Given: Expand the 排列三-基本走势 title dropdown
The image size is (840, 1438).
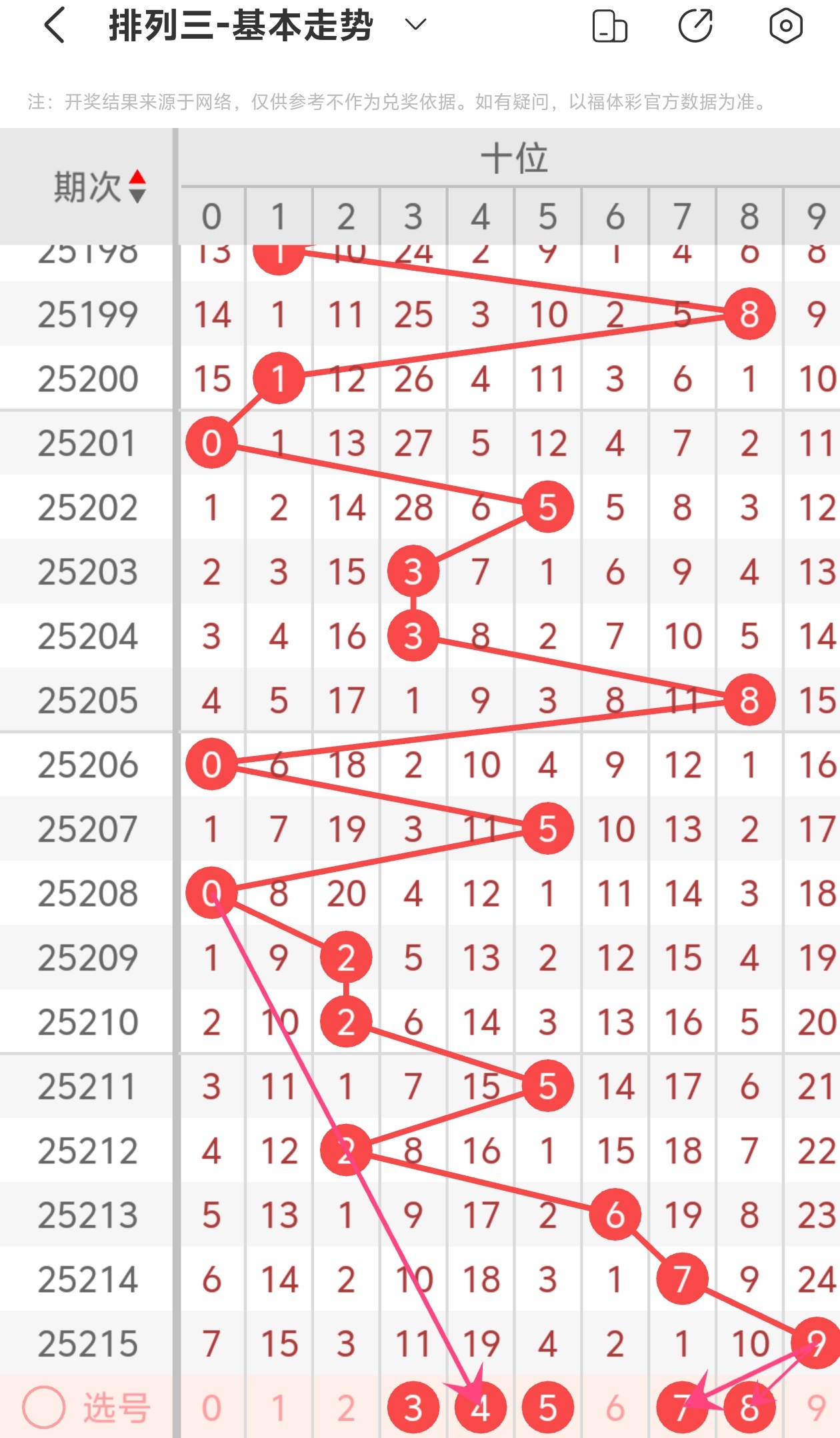Looking at the screenshot, I should coord(415,25).
